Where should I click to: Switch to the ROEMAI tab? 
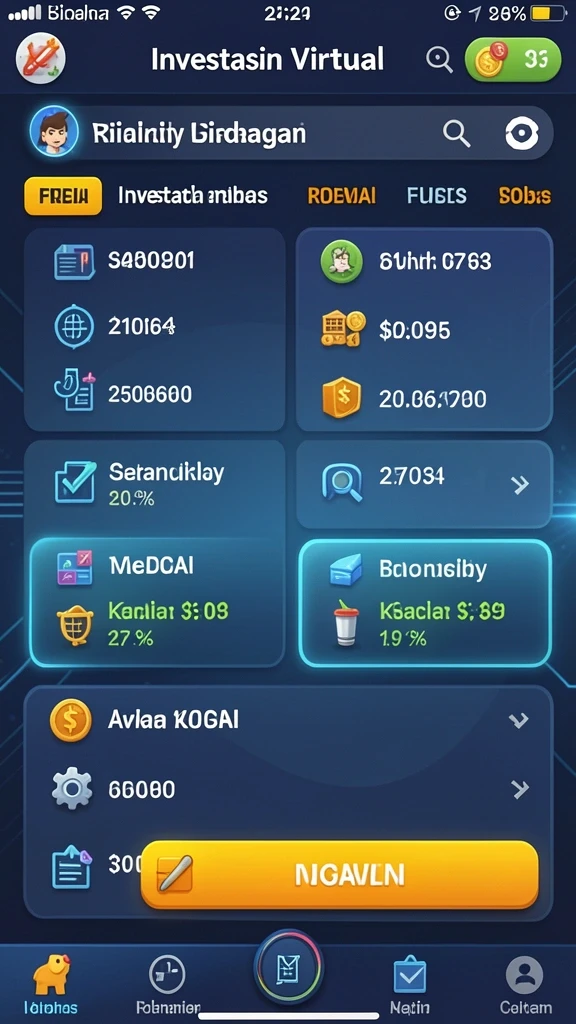click(342, 195)
